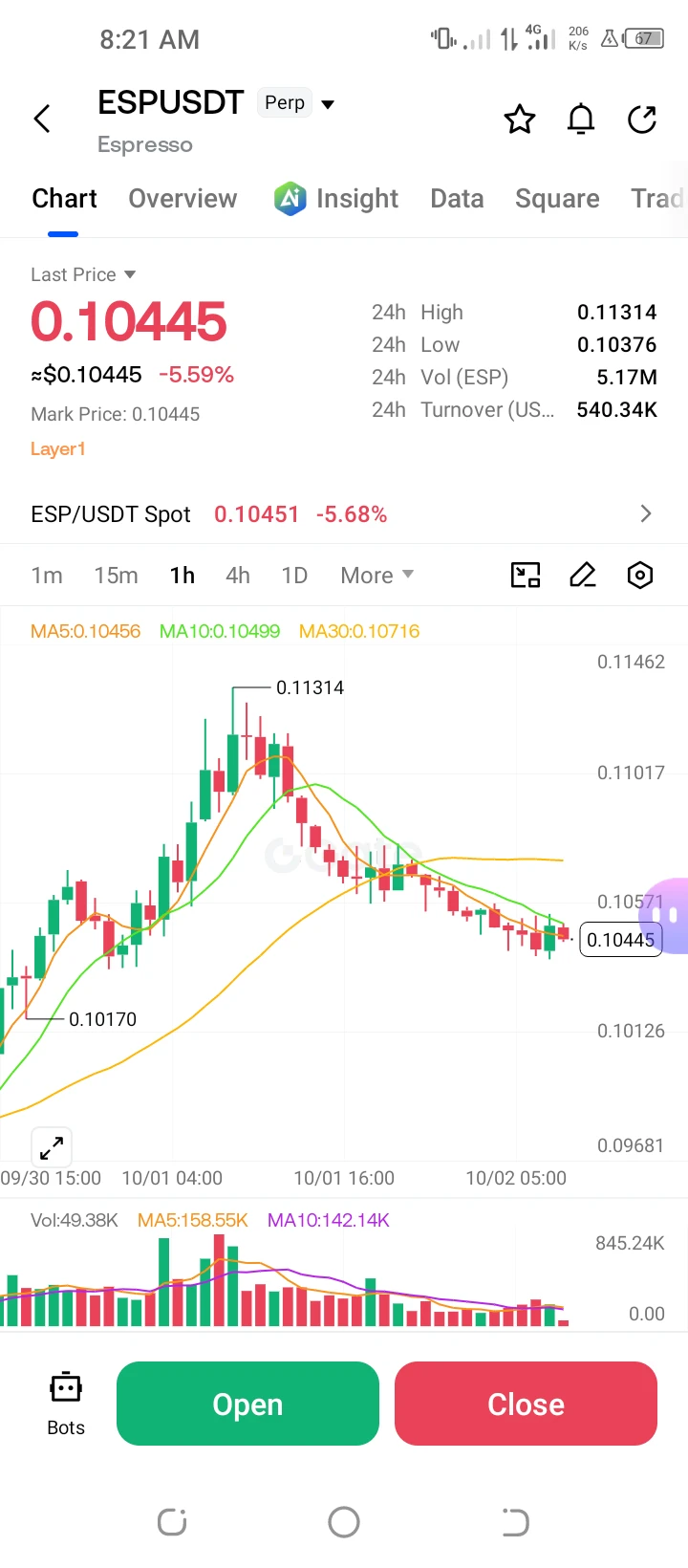Go back using the top-left arrow
The width and height of the screenshot is (688, 1568).
click(x=42, y=120)
